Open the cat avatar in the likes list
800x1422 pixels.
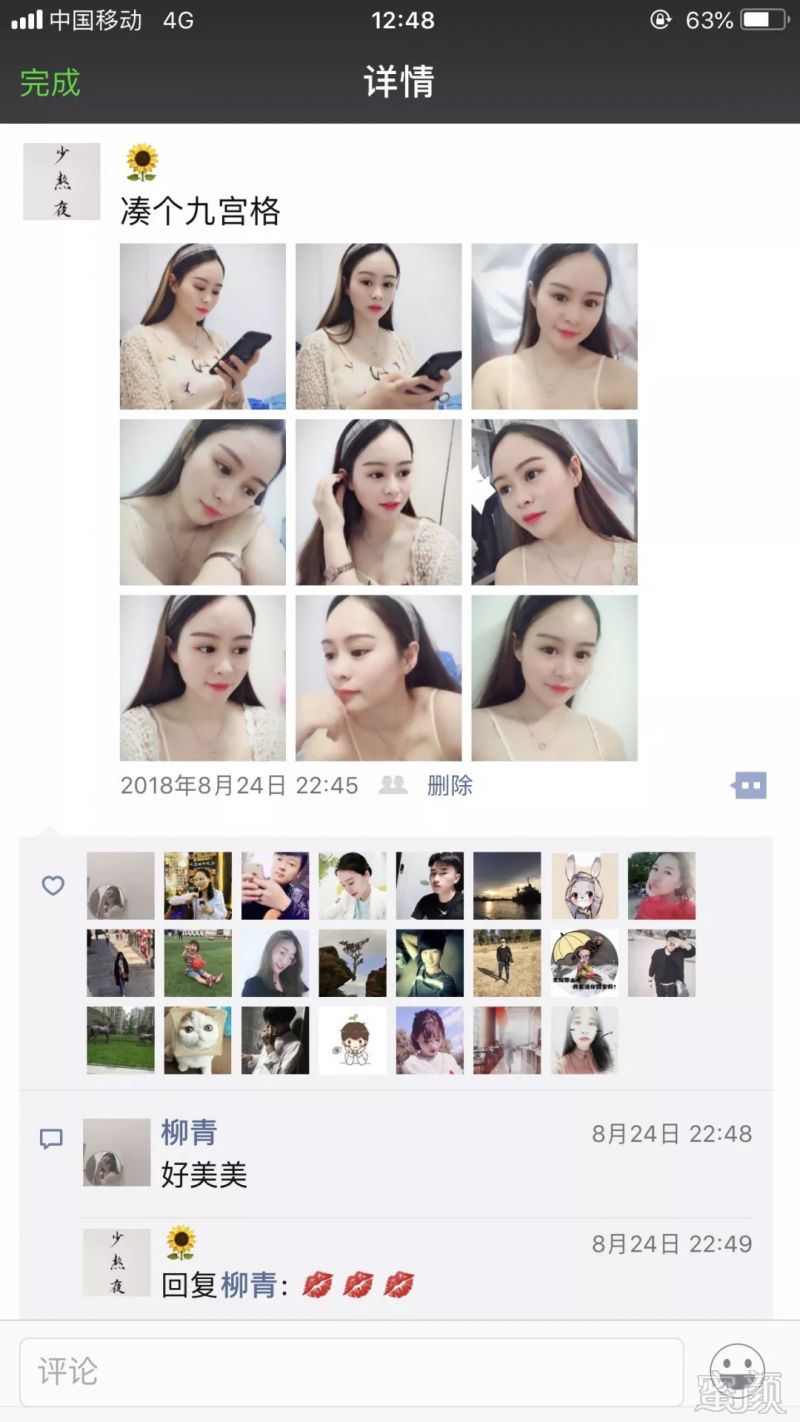click(x=198, y=1040)
